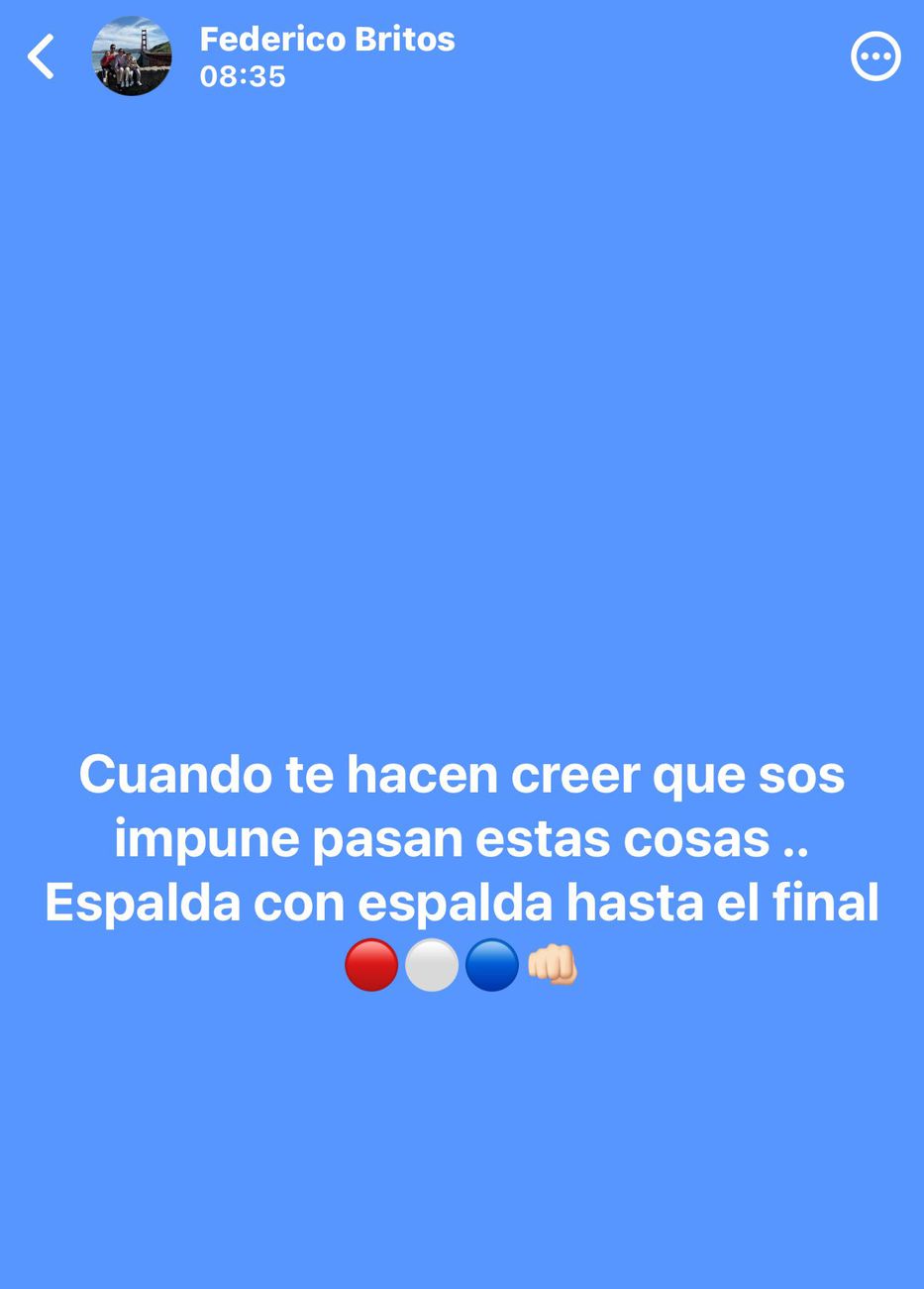924x1289 pixels.
Task: Select the blue circle emoji in the status
Action: (492, 964)
